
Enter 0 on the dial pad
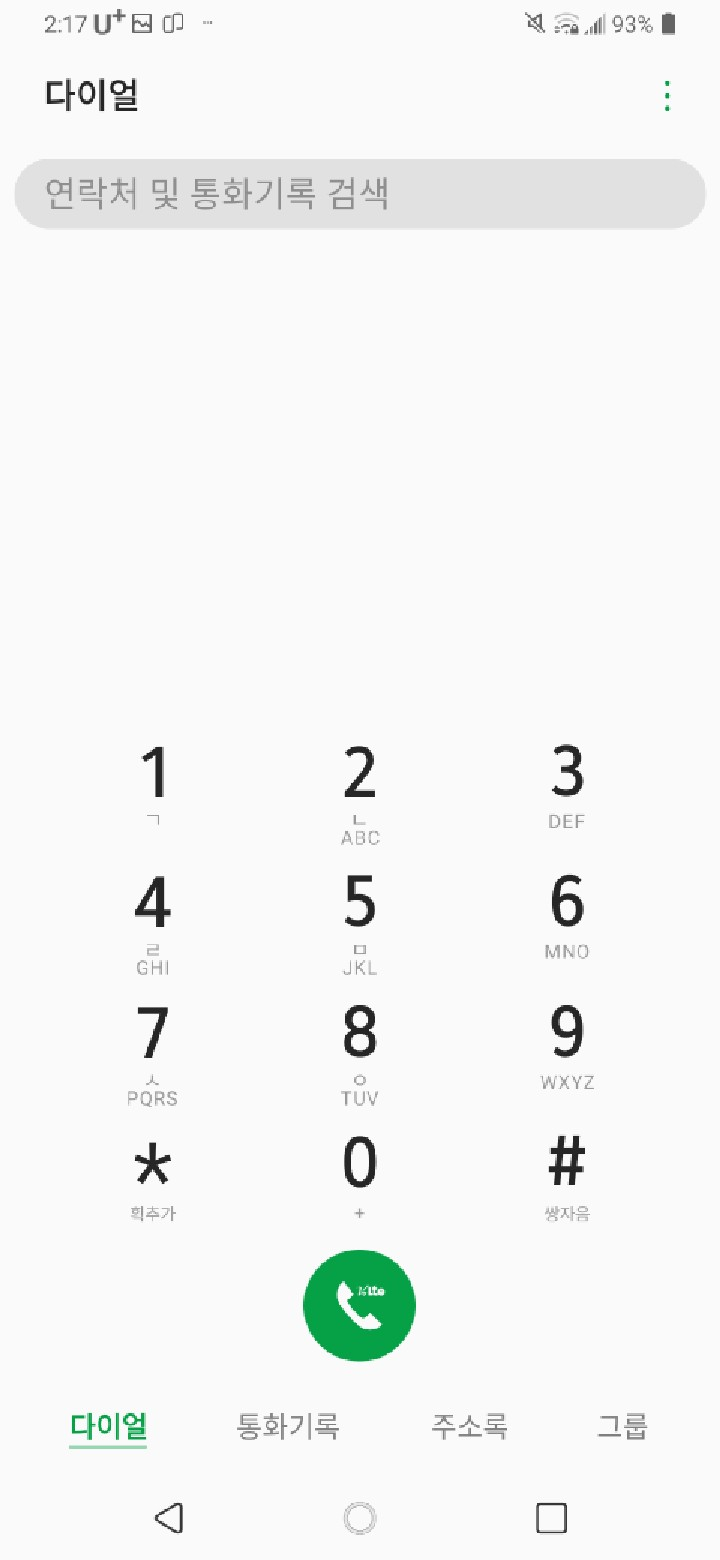360,1176
